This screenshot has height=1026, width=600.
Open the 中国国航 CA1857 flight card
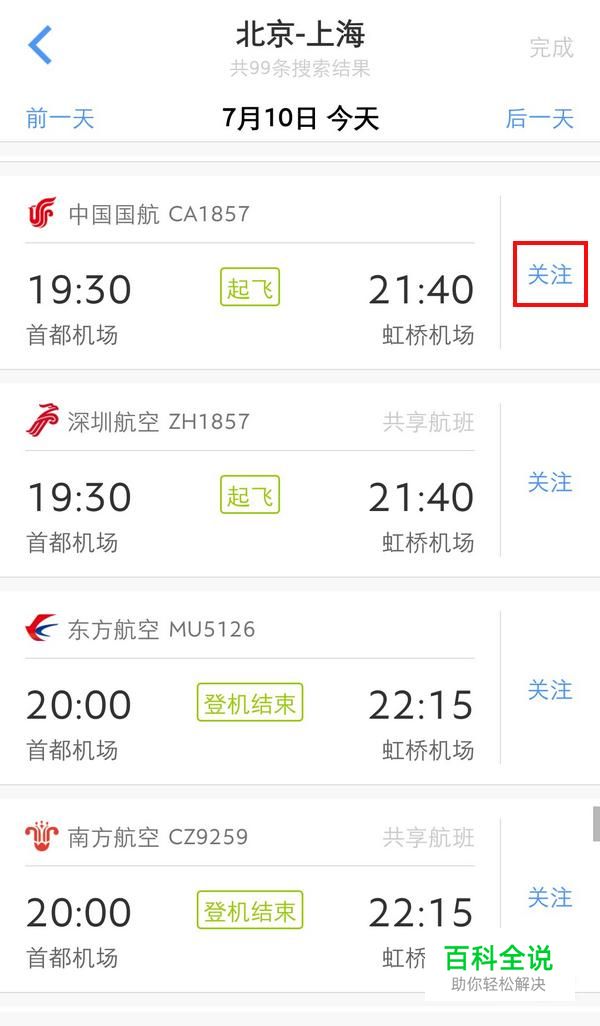tap(250, 272)
